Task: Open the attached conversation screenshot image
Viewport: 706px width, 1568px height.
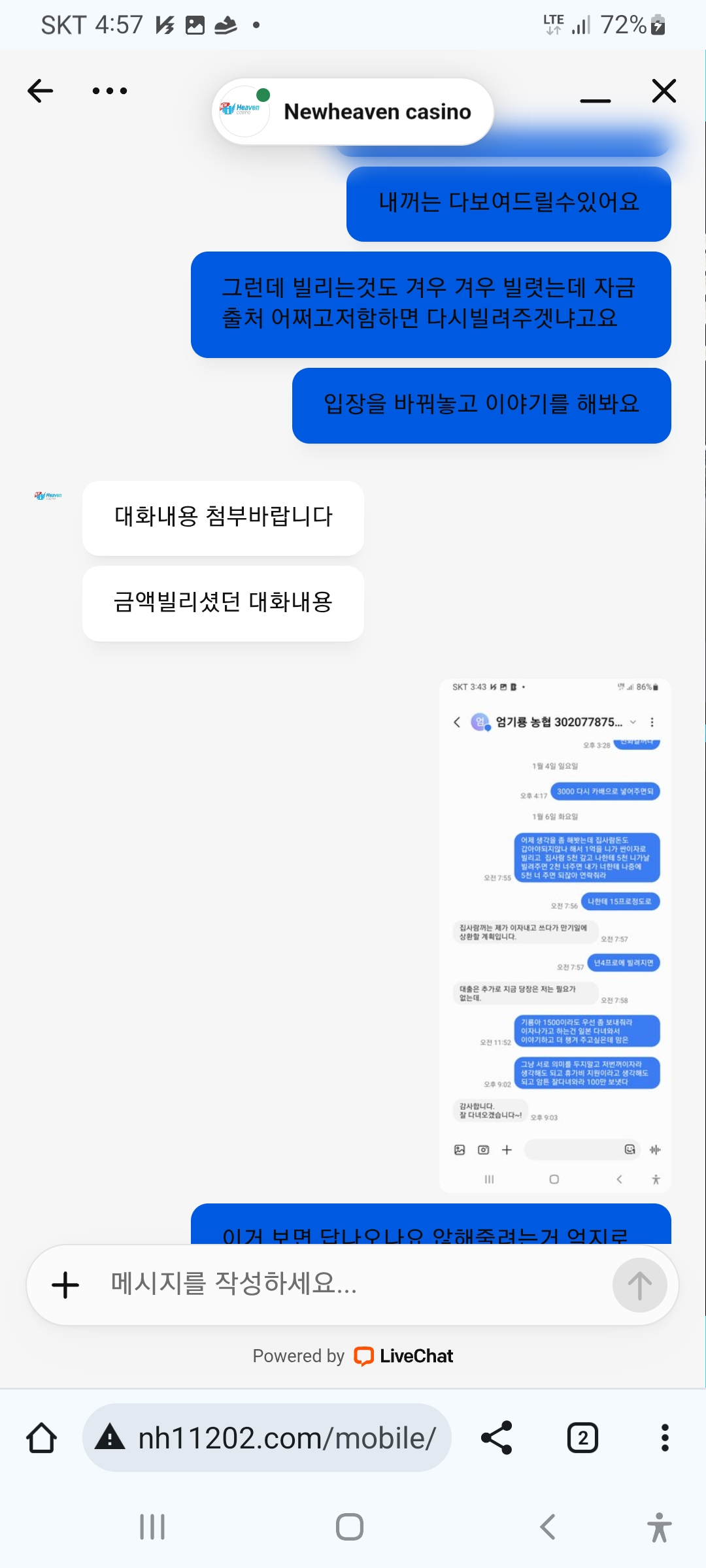Action: (x=555, y=936)
